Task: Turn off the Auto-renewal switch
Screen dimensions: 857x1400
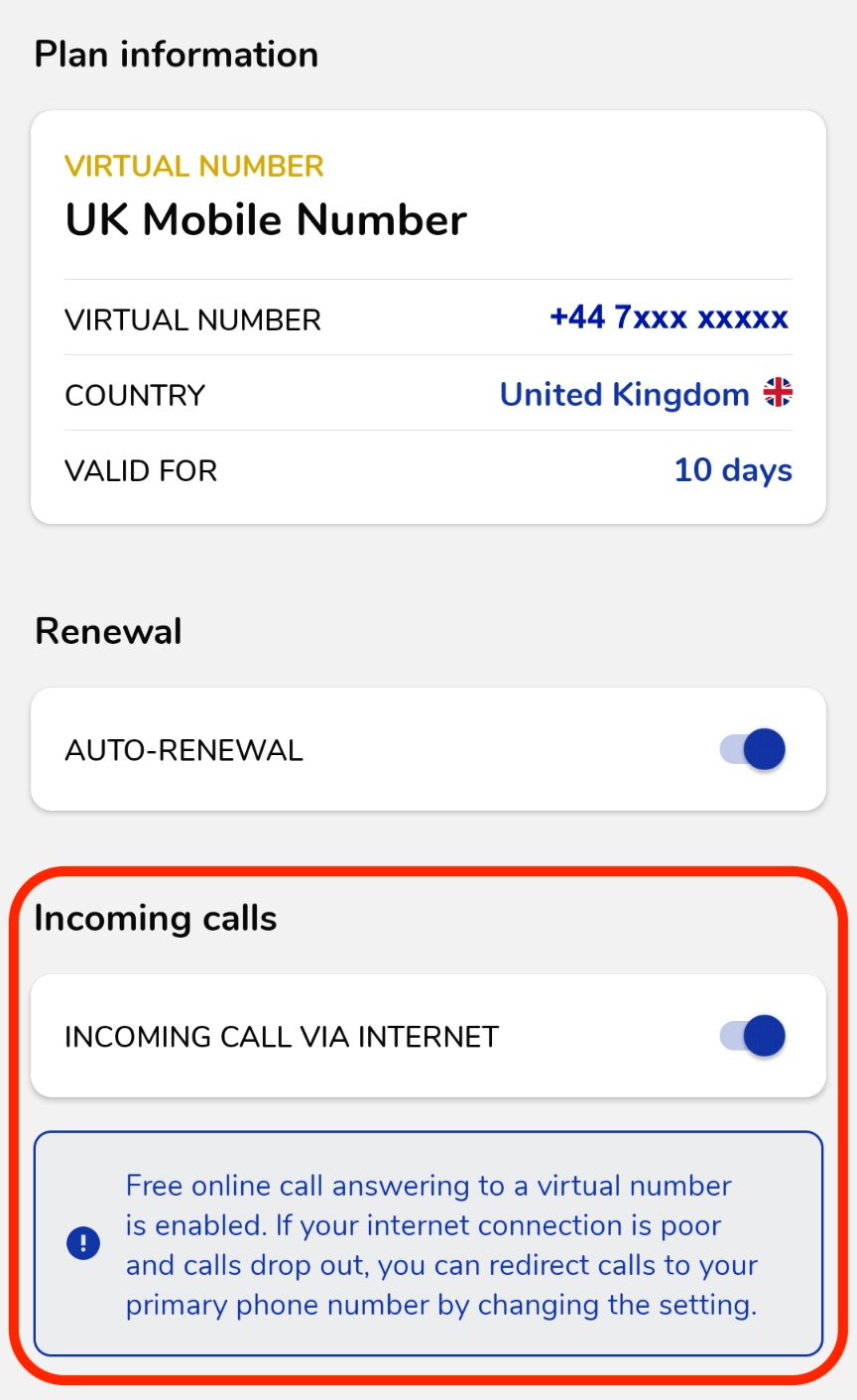Action: click(753, 749)
